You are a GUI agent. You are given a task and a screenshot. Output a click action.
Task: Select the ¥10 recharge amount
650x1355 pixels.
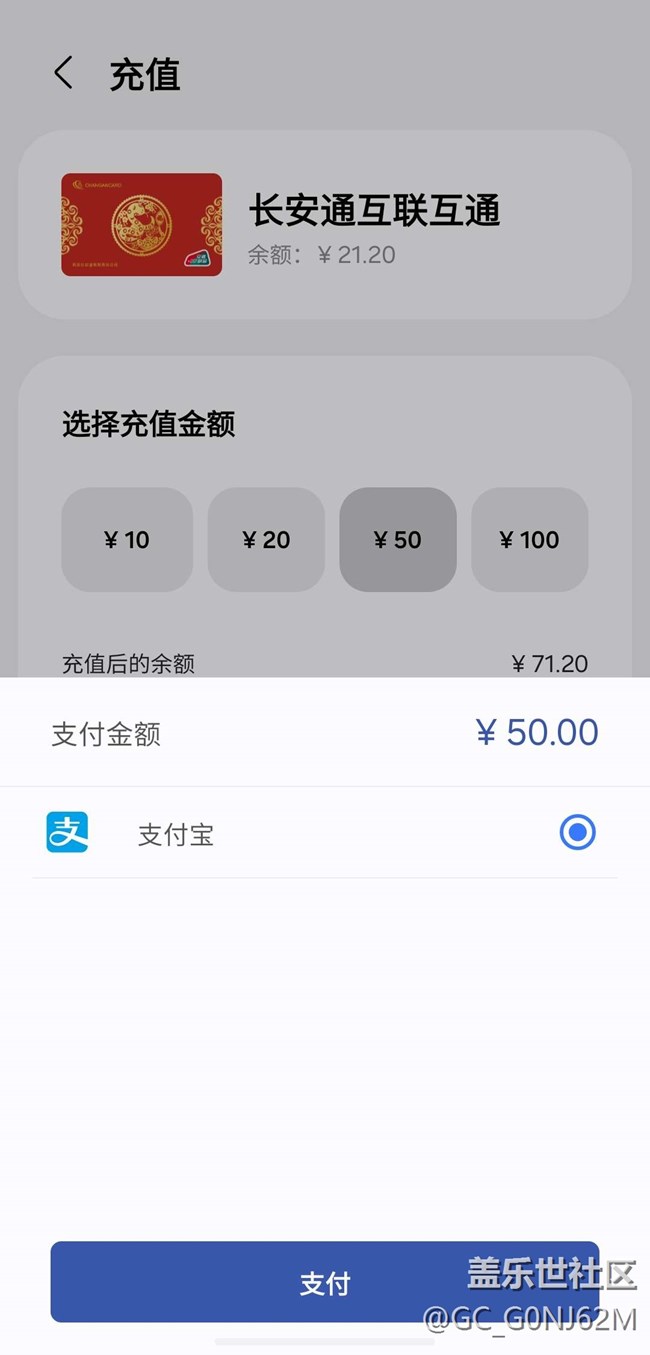tap(127, 540)
